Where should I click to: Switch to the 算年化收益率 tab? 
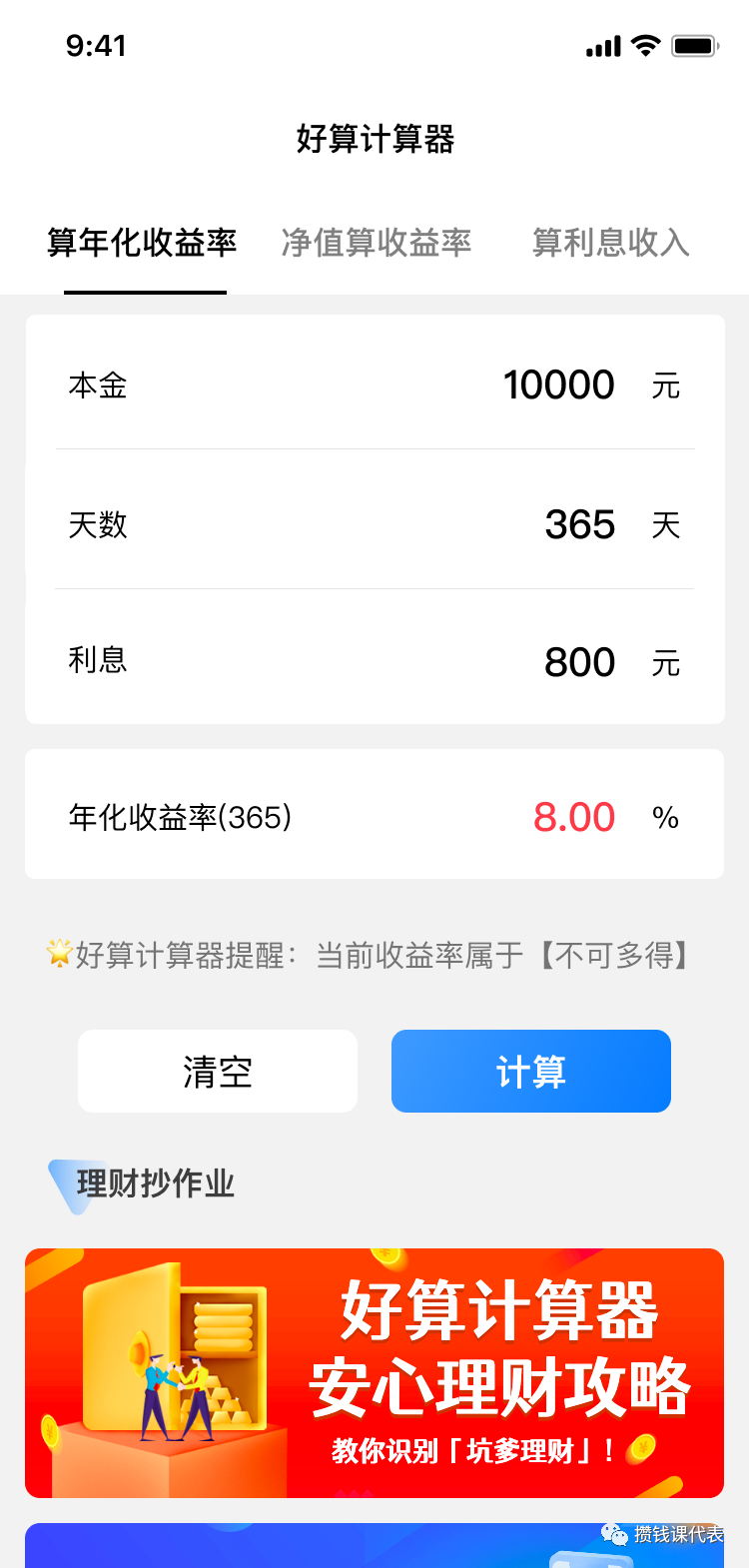coord(142,243)
